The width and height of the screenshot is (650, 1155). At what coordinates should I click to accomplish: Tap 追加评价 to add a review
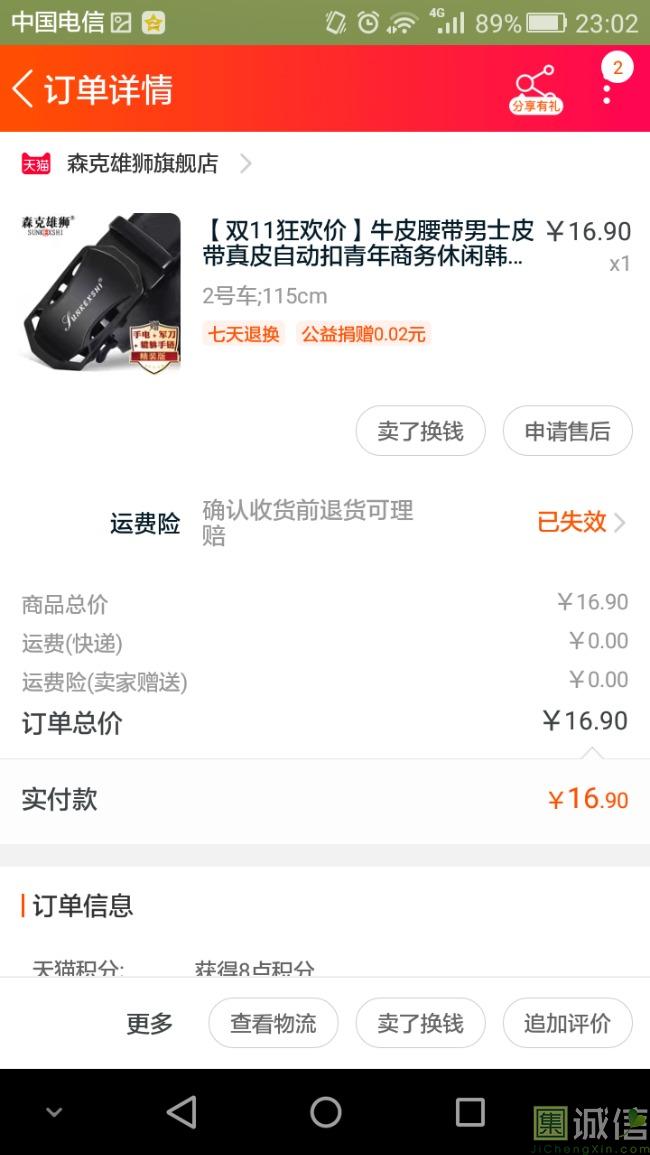(x=567, y=1023)
